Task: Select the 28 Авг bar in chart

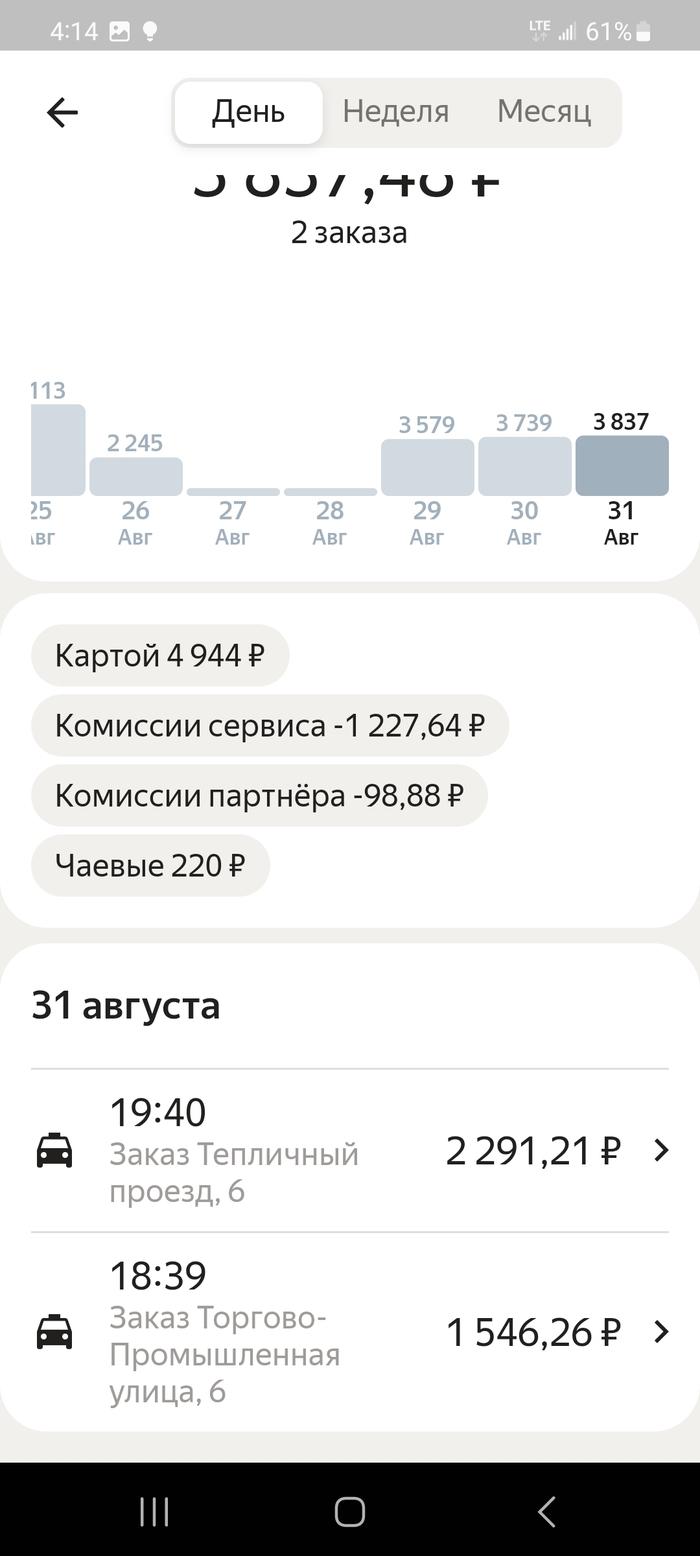Action: tap(330, 492)
